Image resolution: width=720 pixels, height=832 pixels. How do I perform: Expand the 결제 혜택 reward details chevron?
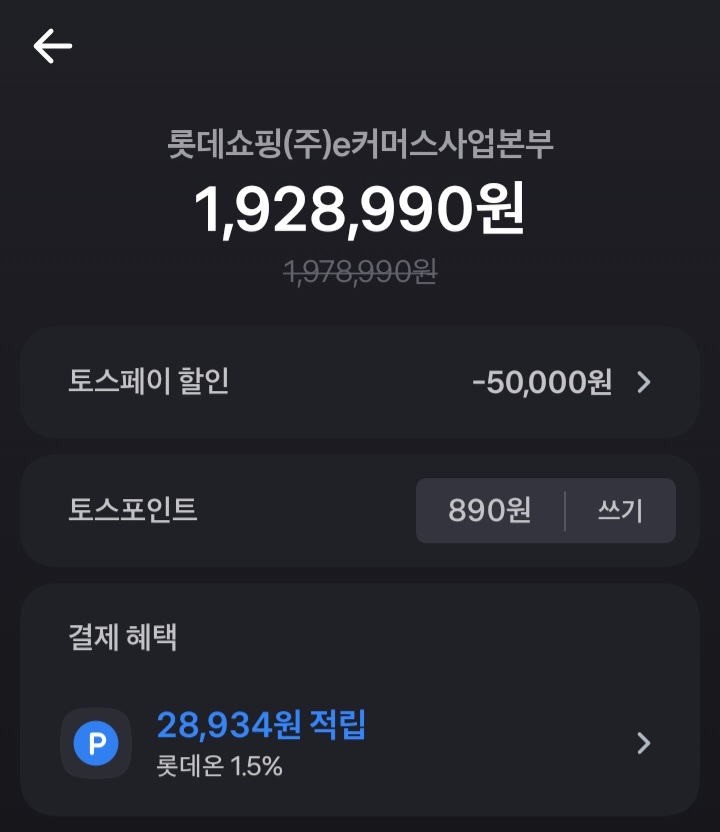click(x=644, y=743)
